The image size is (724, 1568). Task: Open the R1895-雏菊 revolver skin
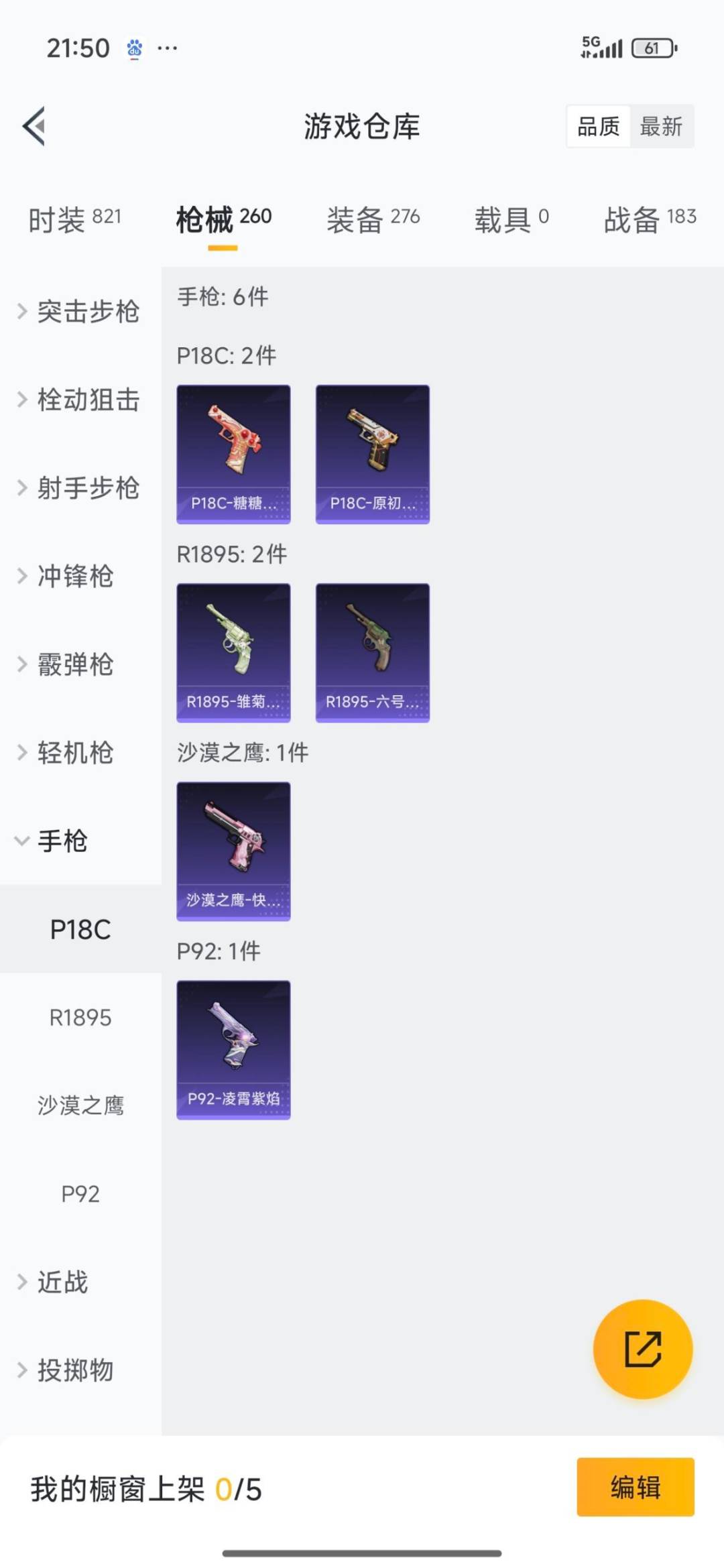coord(233,652)
